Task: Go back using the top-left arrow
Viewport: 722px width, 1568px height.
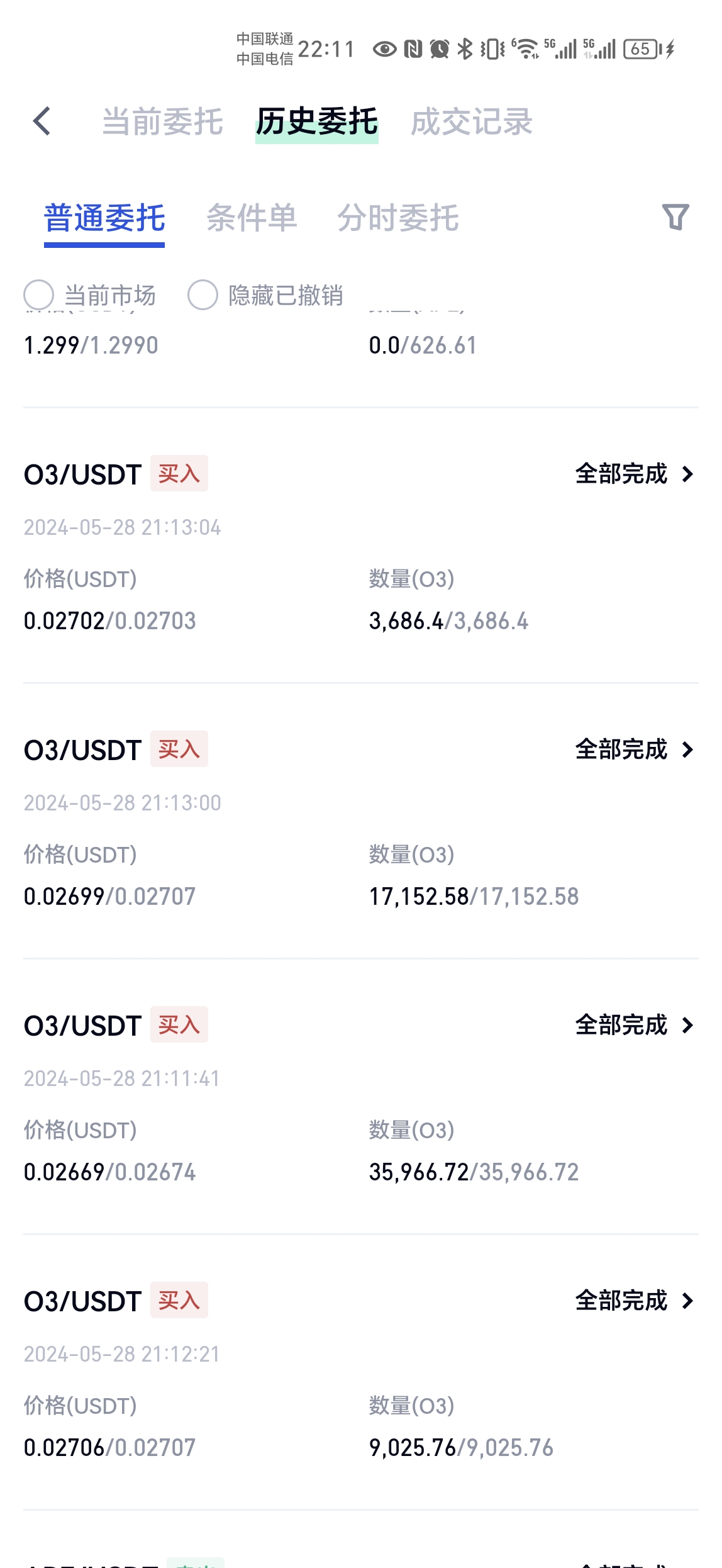Action: point(42,121)
